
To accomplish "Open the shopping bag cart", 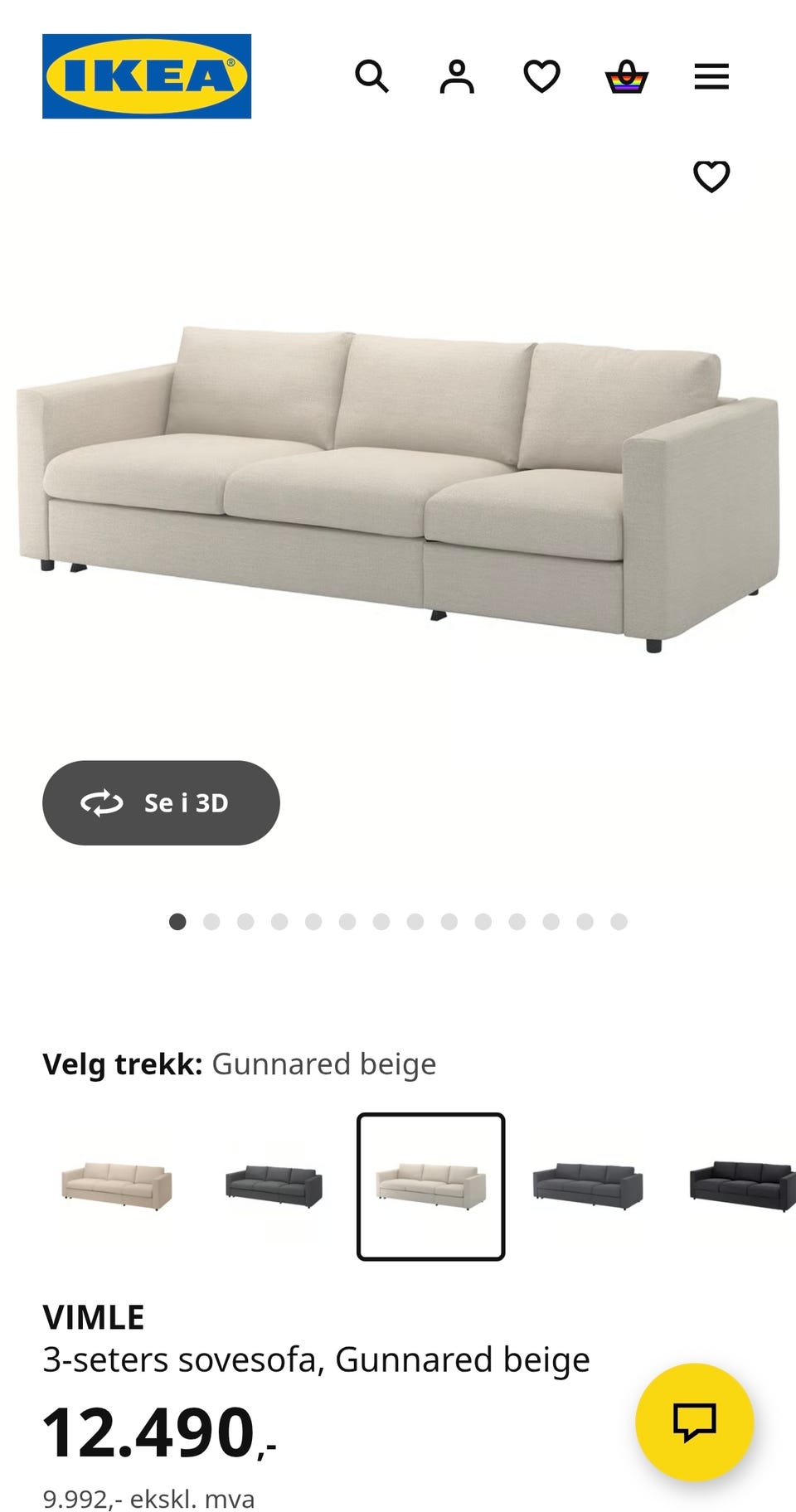I will click(x=627, y=76).
